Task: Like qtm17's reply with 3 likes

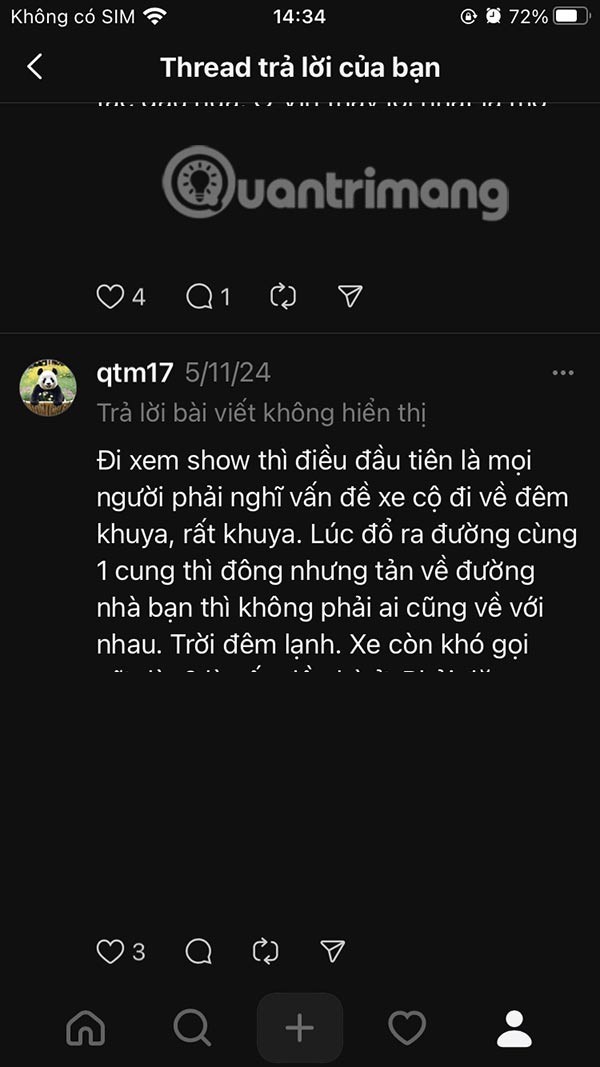Action: (x=110, y=951)
